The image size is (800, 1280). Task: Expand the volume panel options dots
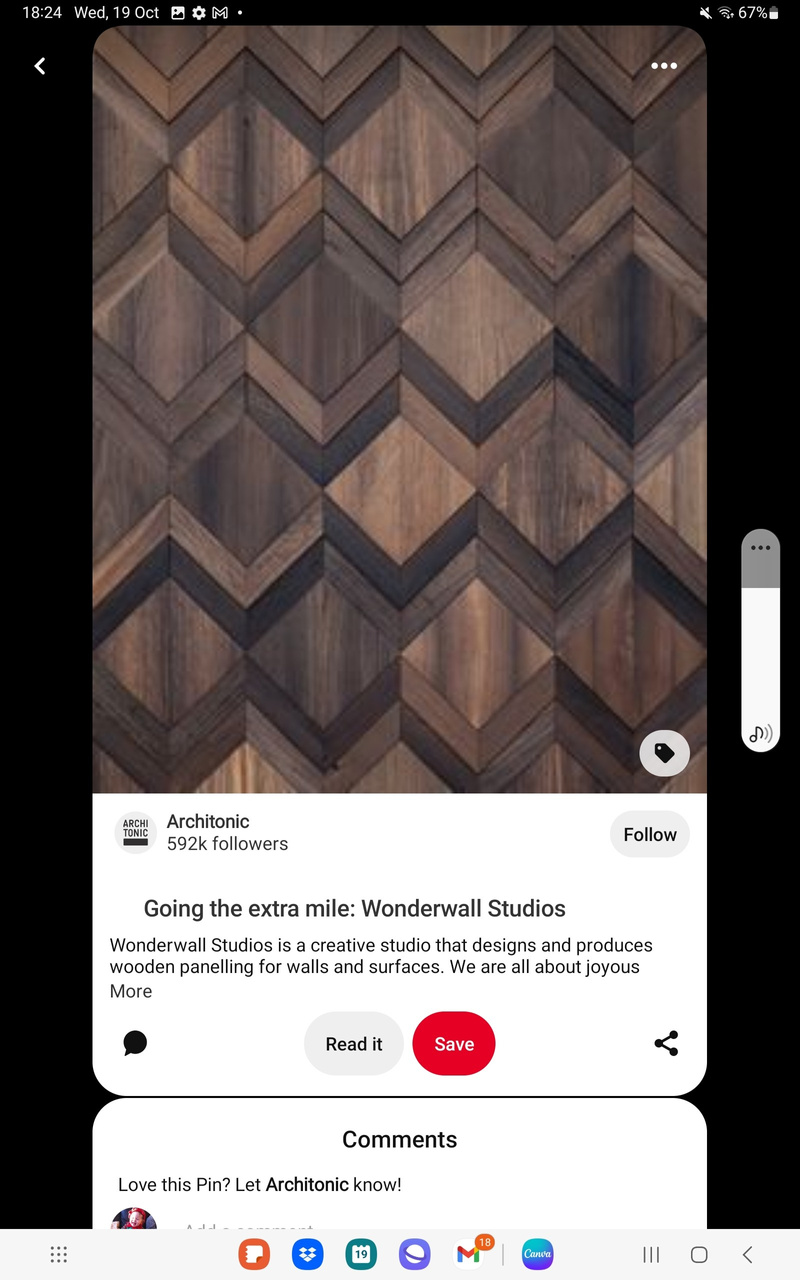(x=760, y=548)
